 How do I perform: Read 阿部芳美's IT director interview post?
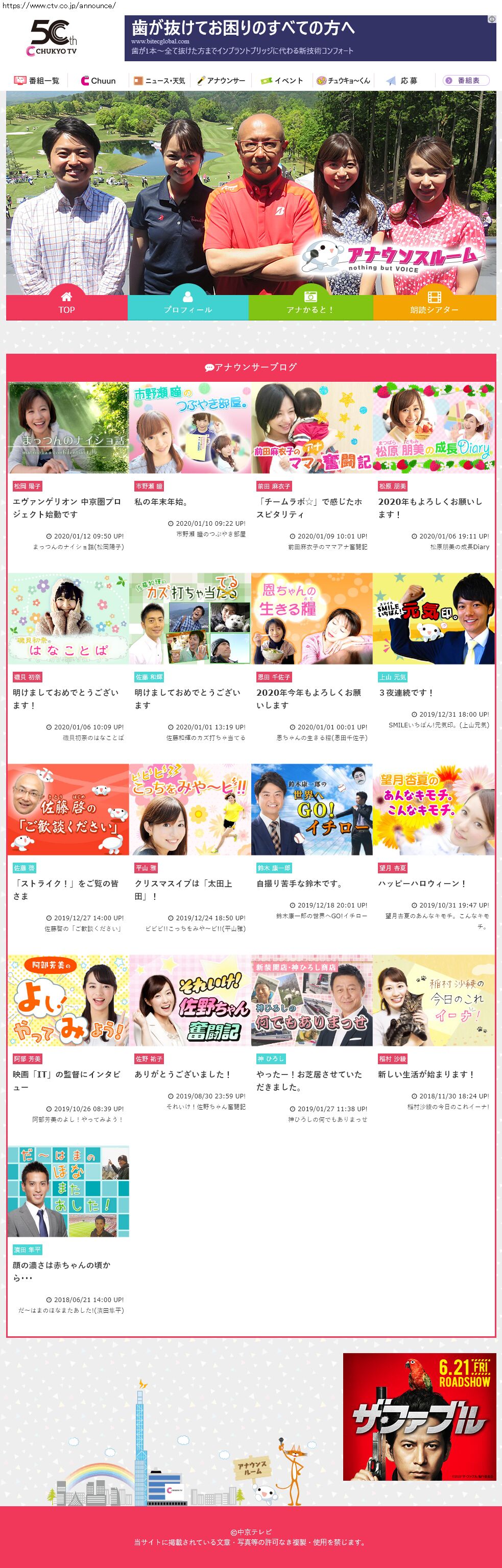67,1081
